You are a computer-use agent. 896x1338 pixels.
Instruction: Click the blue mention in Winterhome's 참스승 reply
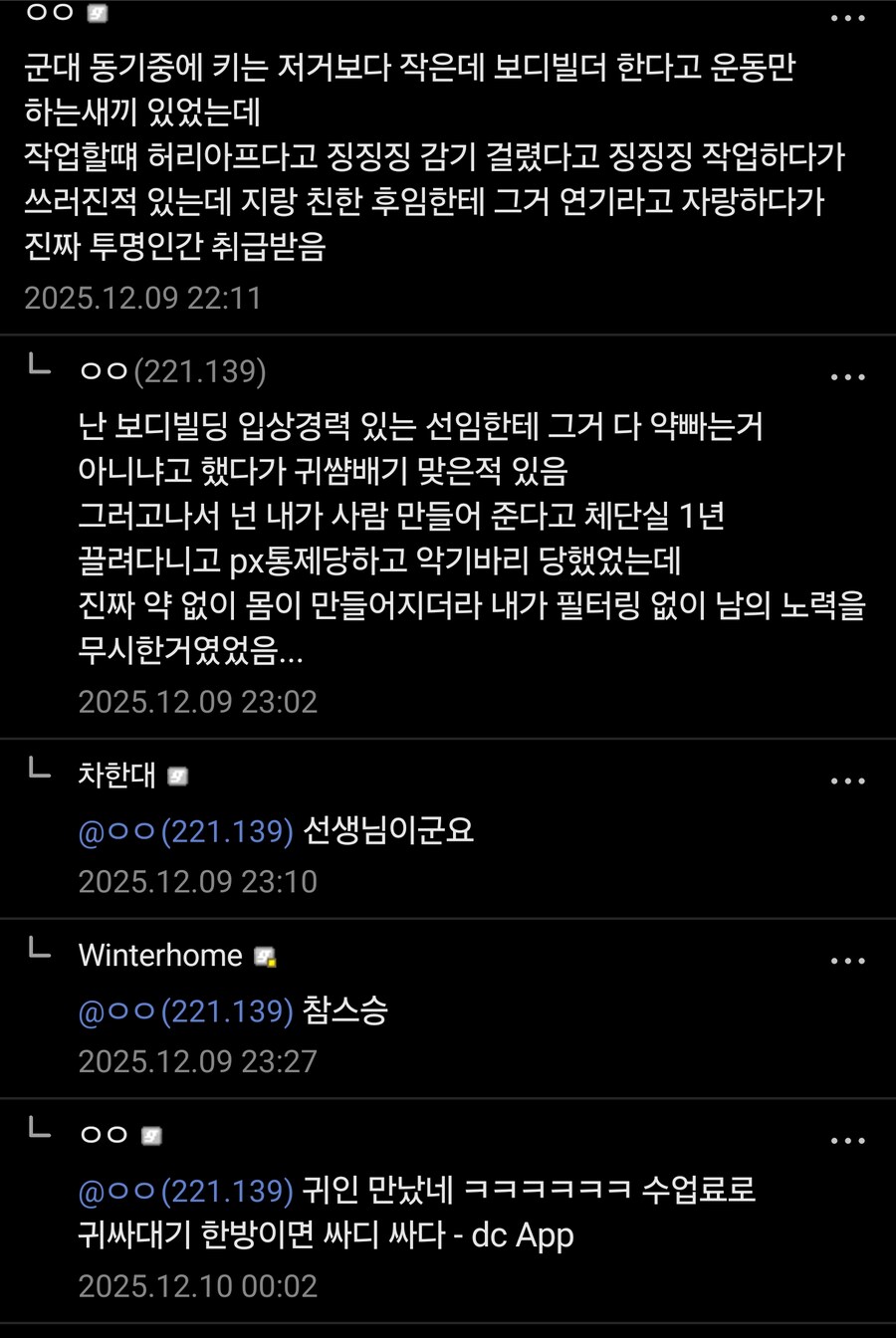184,1010
